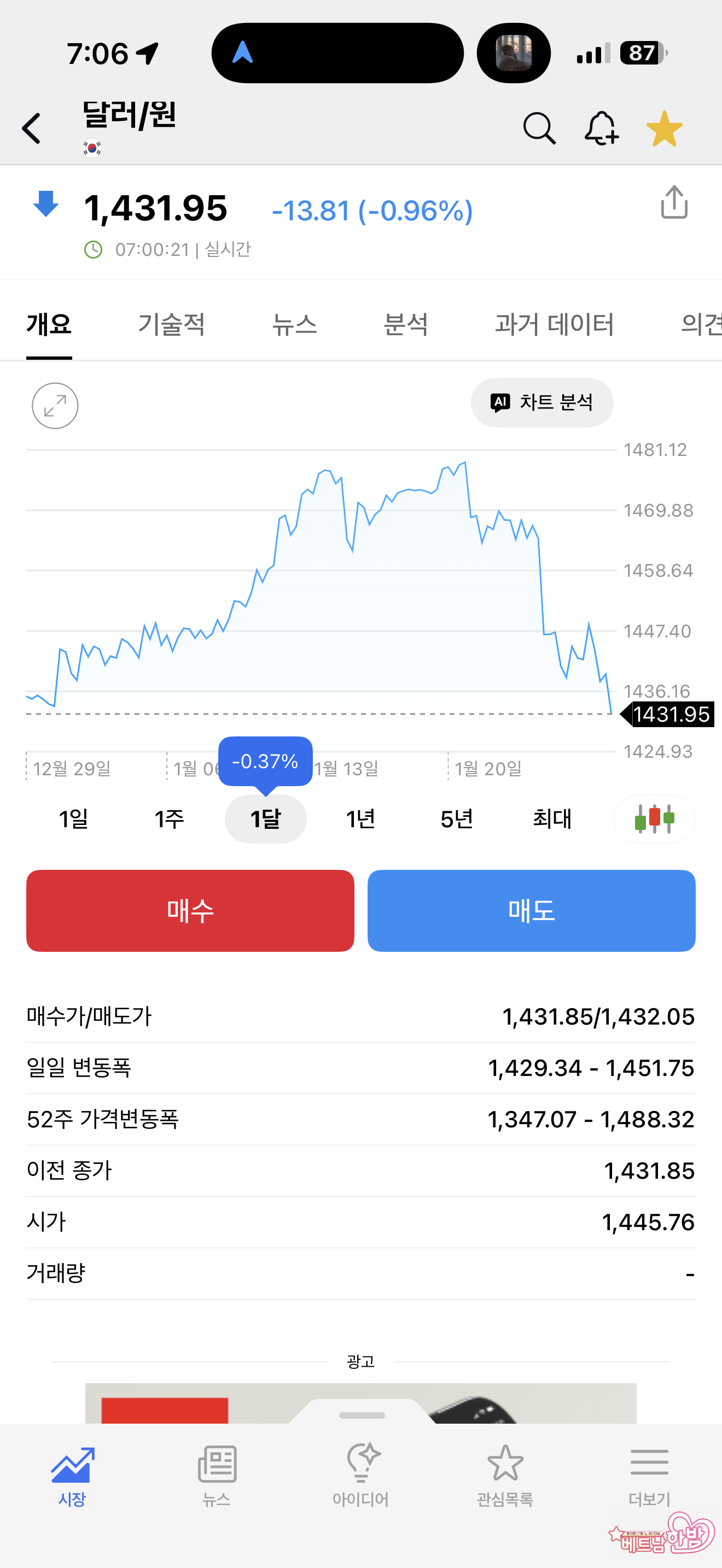
Task: Select the 1년 chart range
Action: click(x=360, y=818)
